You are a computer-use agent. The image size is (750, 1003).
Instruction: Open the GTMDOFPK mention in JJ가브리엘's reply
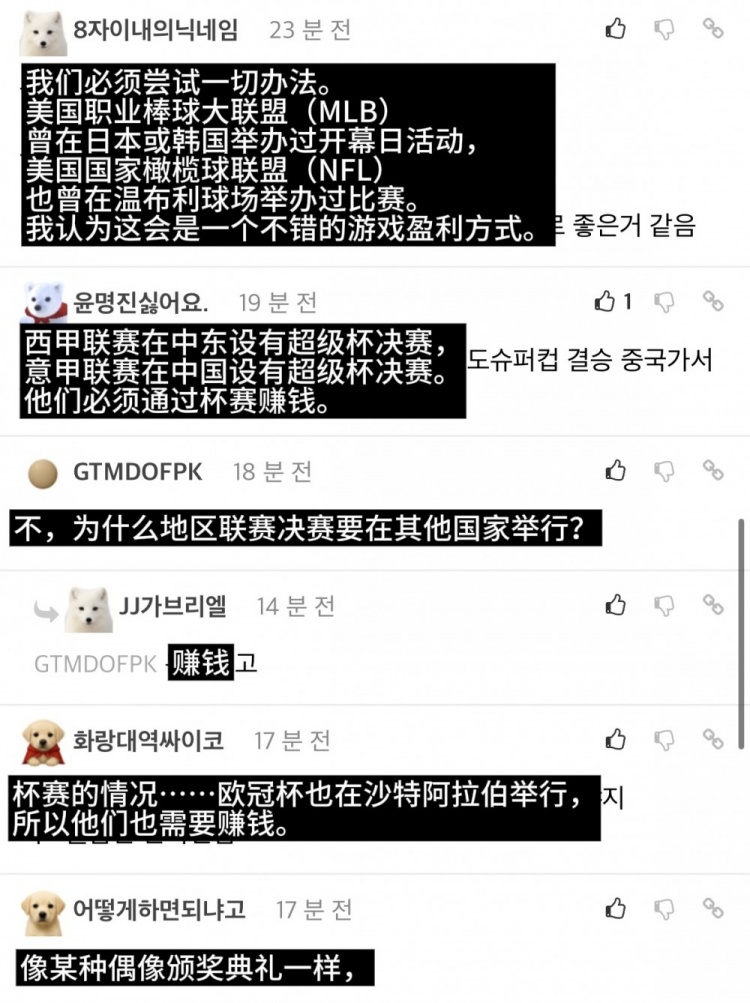point(95,664)
